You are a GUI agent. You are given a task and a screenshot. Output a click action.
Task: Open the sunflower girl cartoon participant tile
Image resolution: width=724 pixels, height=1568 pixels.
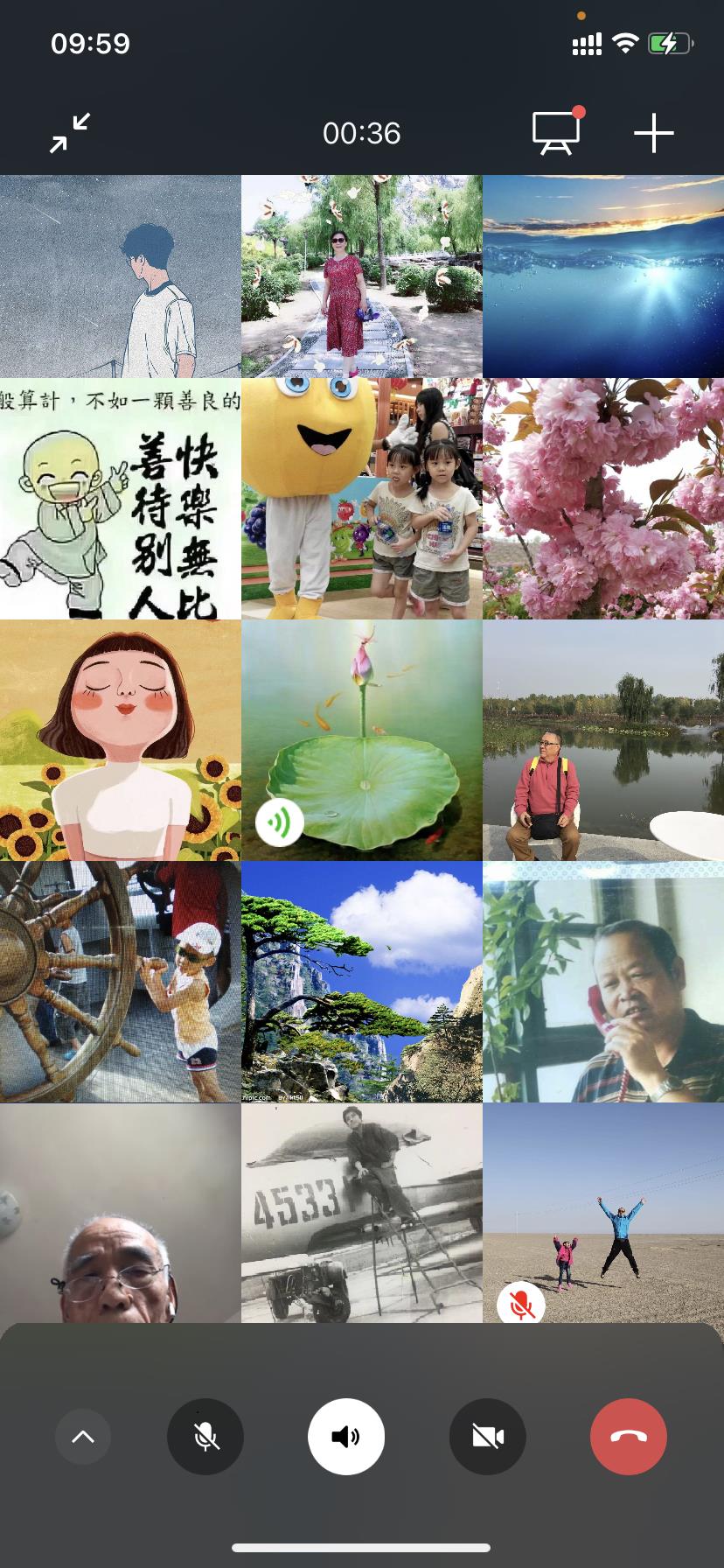(121, 740)
